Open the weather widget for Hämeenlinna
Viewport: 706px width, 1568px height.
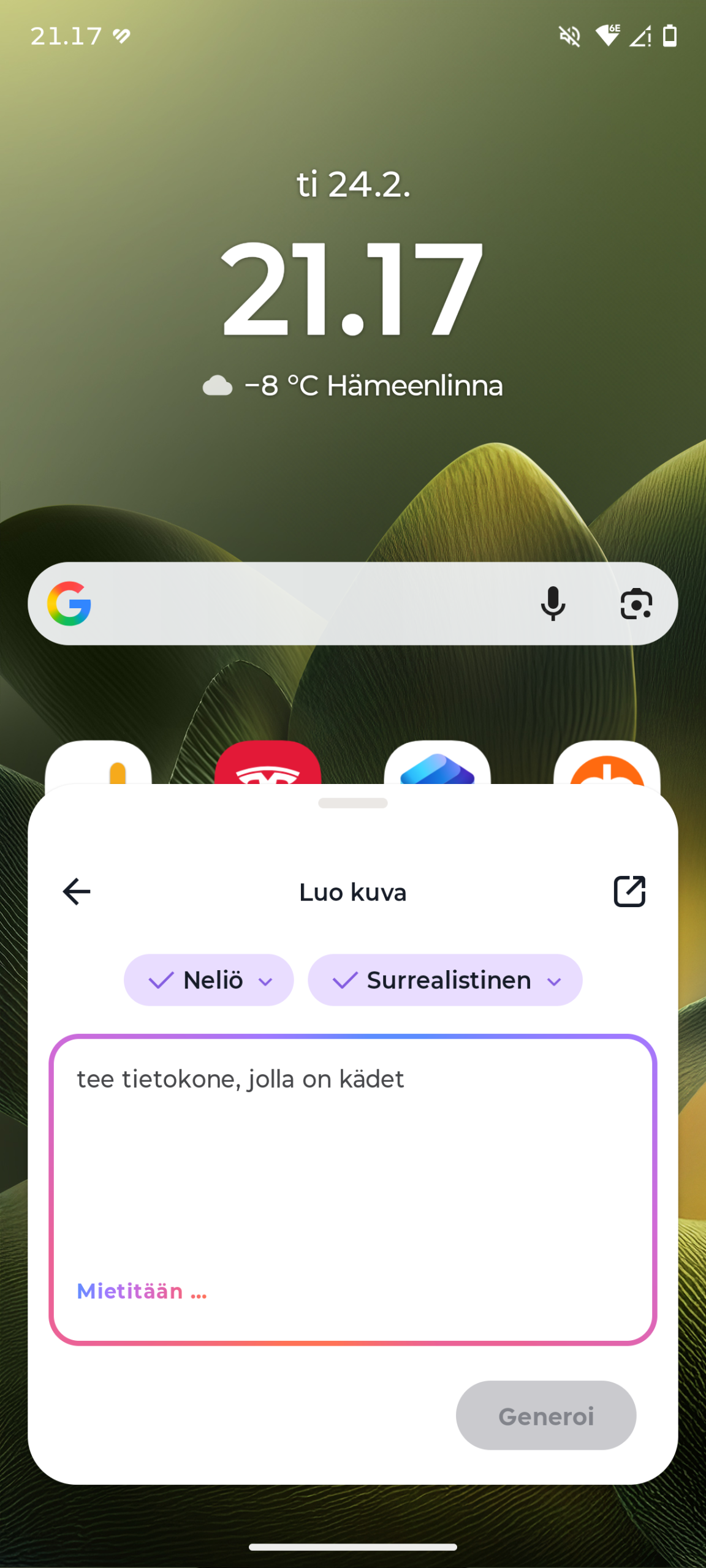point(353,386)
